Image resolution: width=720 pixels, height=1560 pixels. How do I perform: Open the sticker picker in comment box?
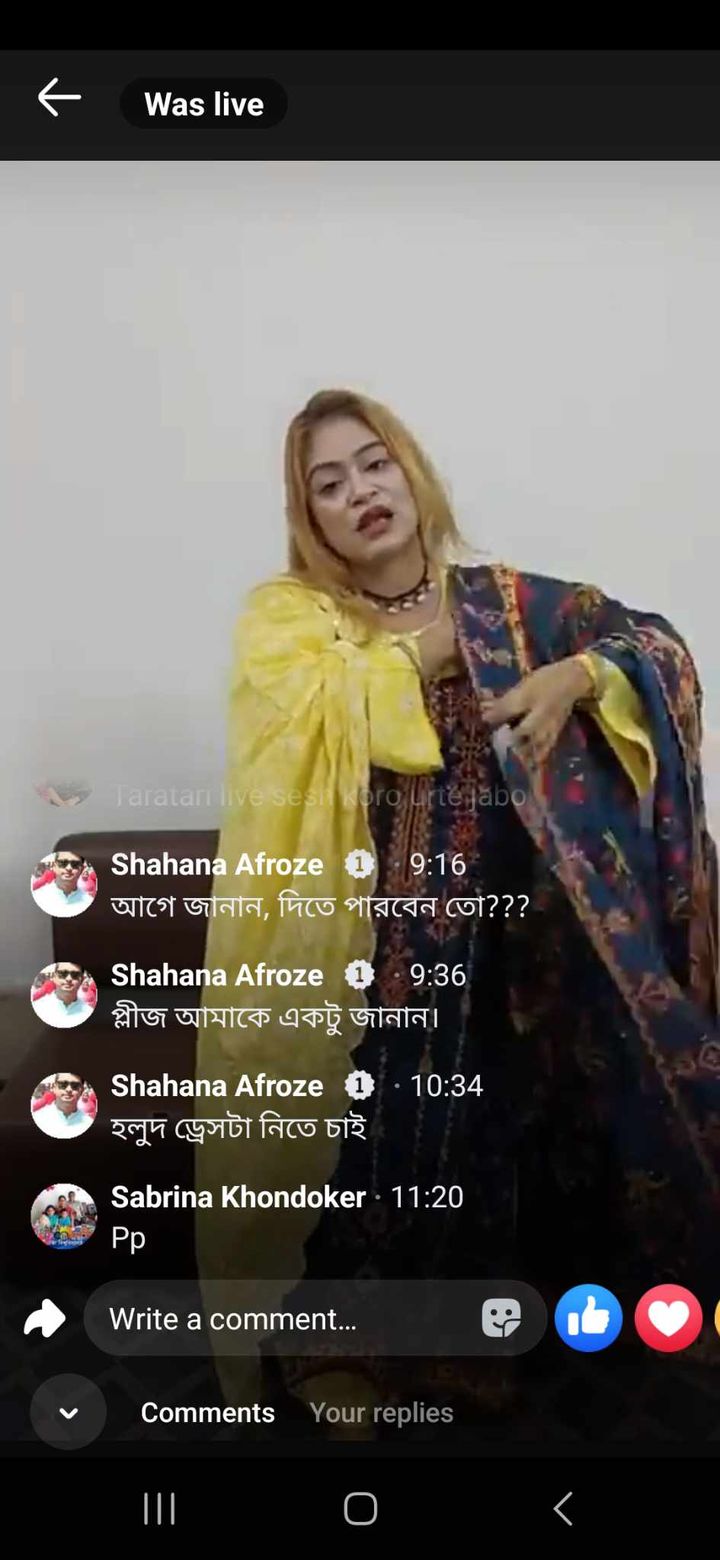(501, 1319)
